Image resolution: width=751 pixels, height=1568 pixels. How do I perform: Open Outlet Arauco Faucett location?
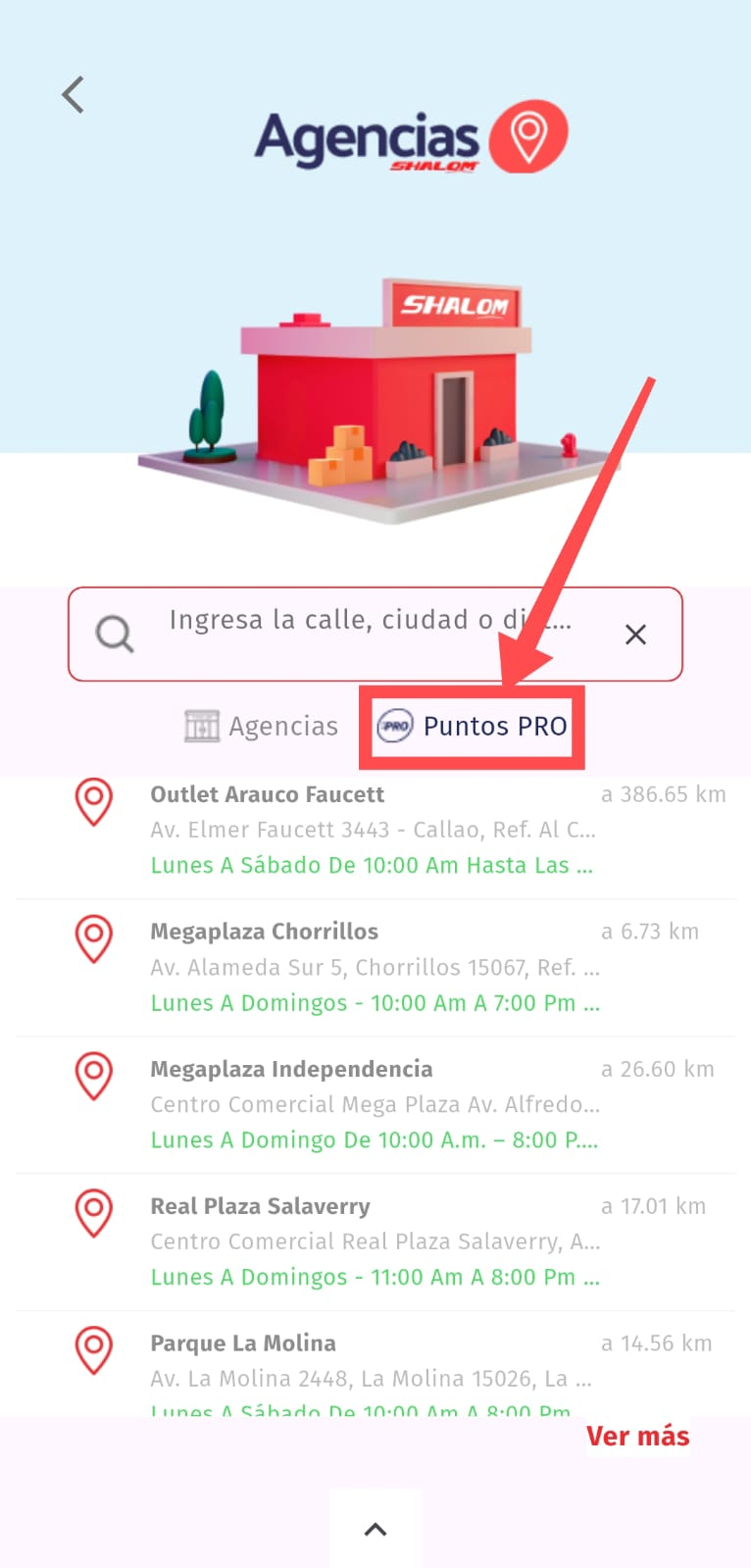click(373, 830)
